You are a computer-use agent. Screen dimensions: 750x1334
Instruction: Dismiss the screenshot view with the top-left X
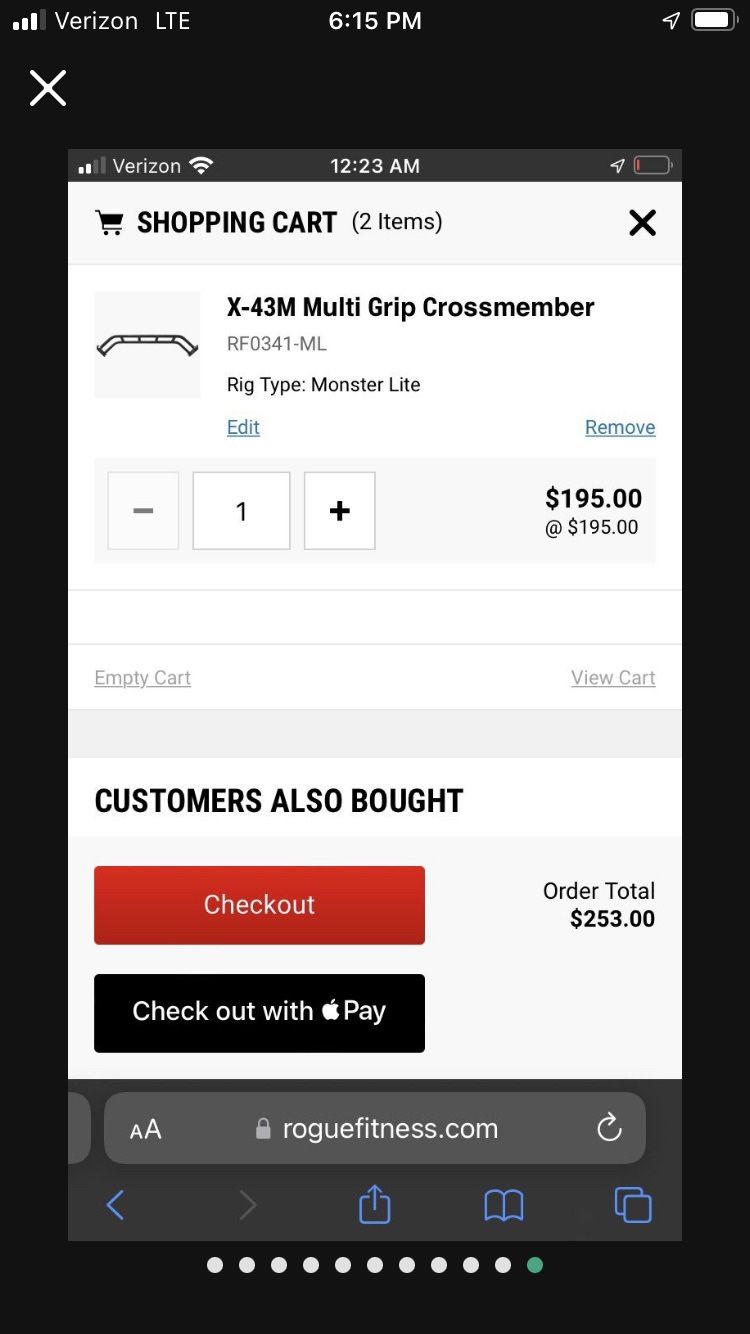pos(47,88)
